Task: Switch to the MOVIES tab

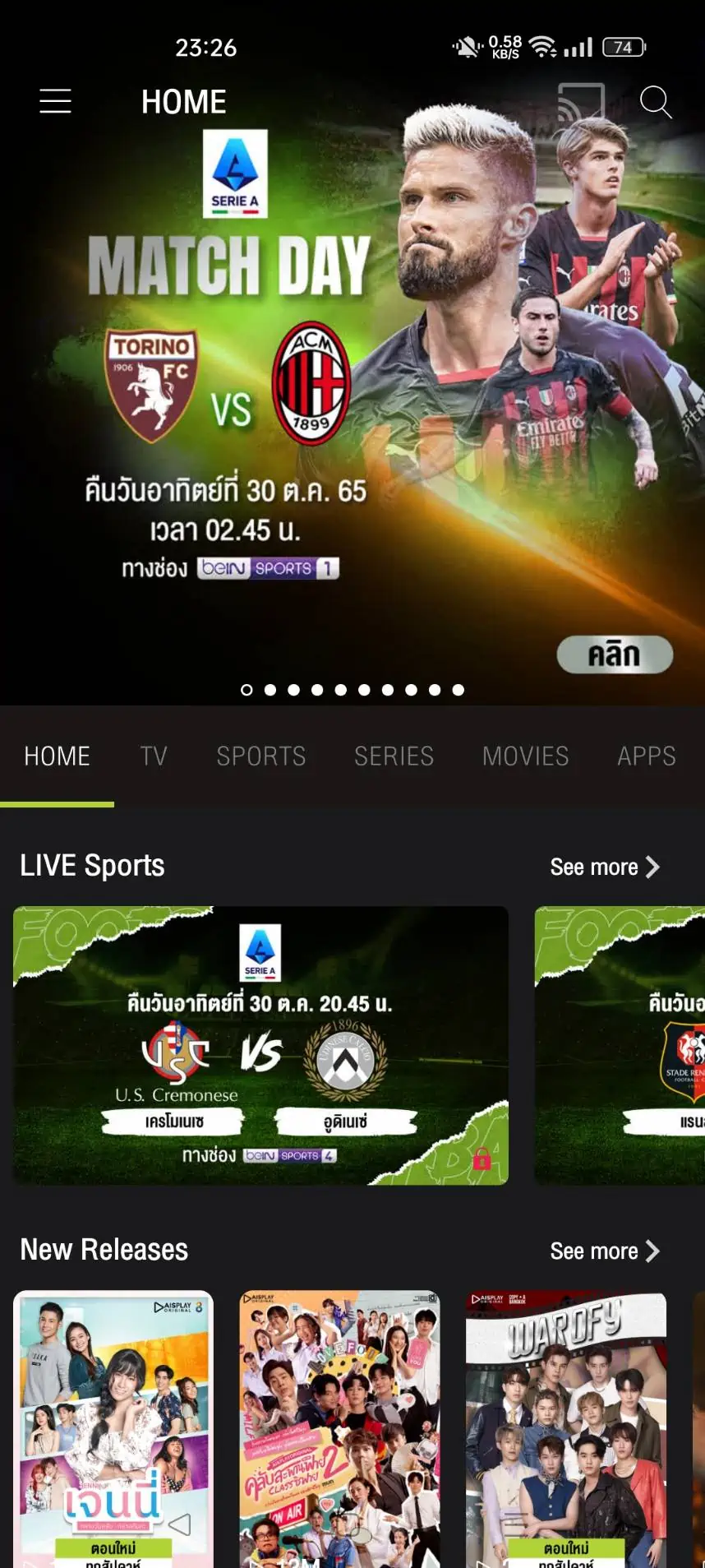Action: (525, 756)
